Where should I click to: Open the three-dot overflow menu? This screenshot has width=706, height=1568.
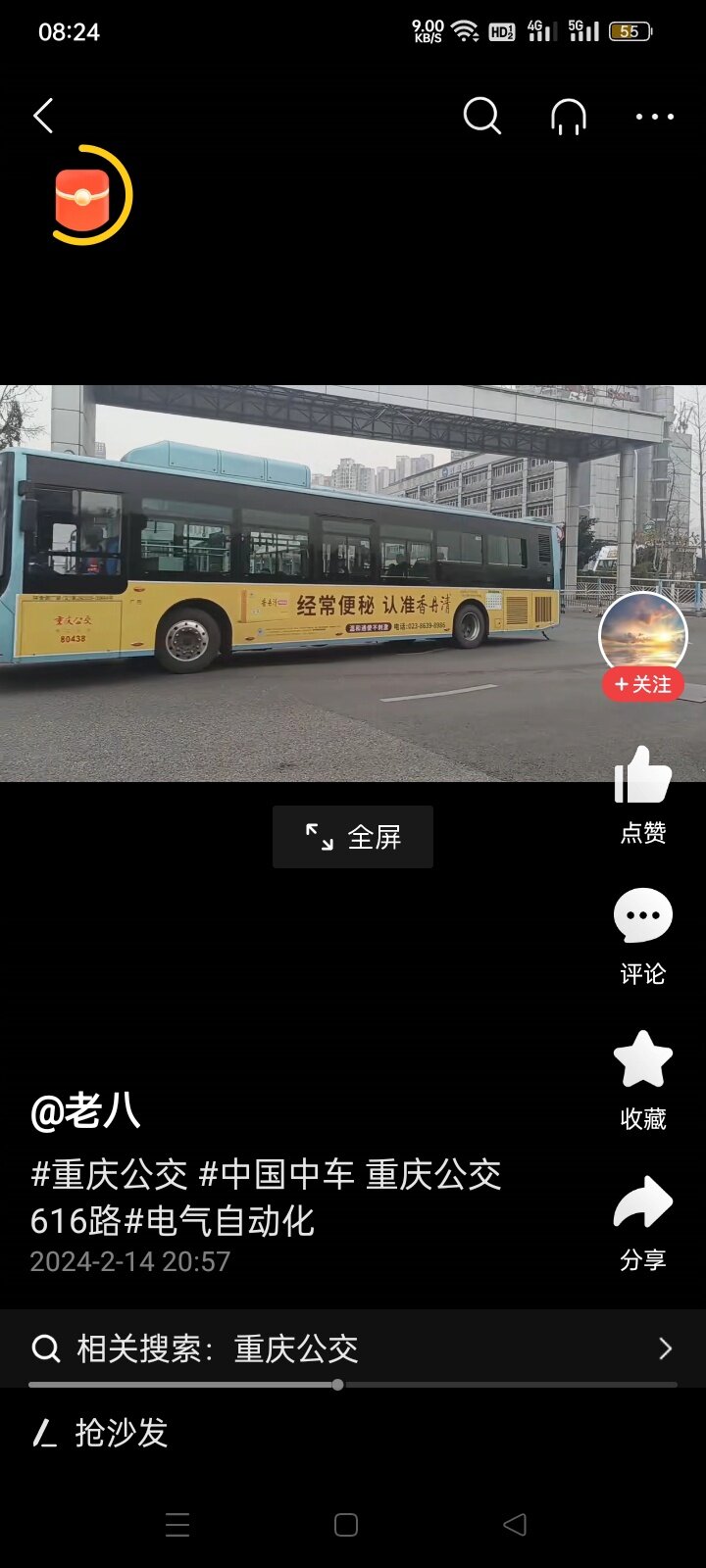[654, 117]
